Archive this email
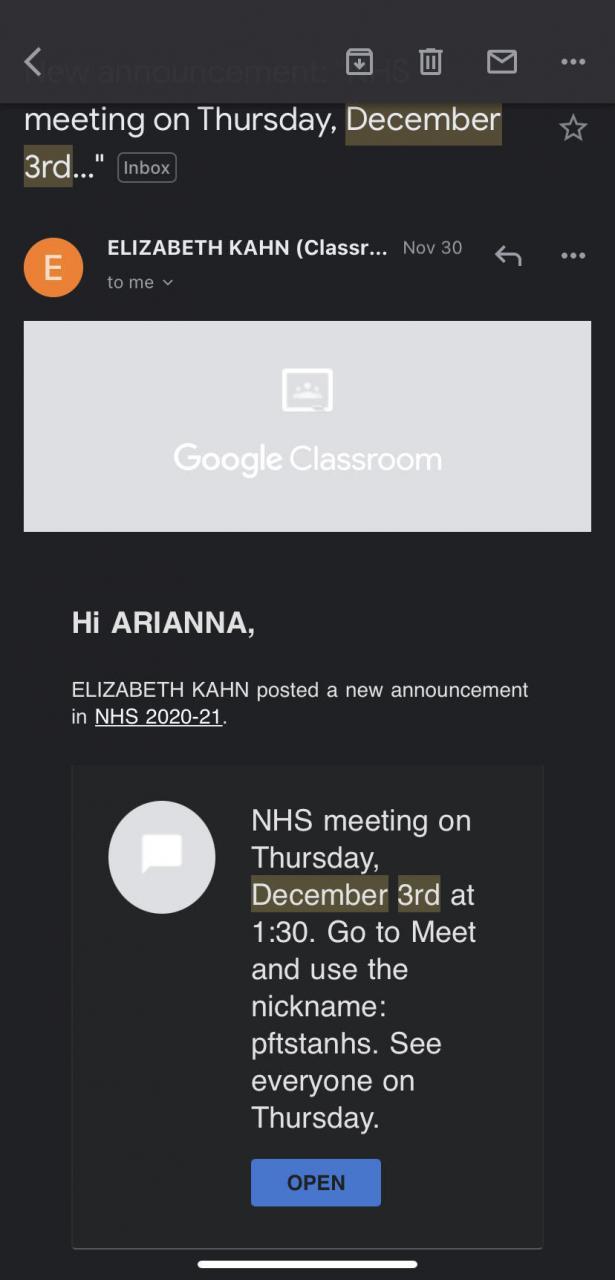The width and height of the screenshot is (615, 1280). click(358, 62)
